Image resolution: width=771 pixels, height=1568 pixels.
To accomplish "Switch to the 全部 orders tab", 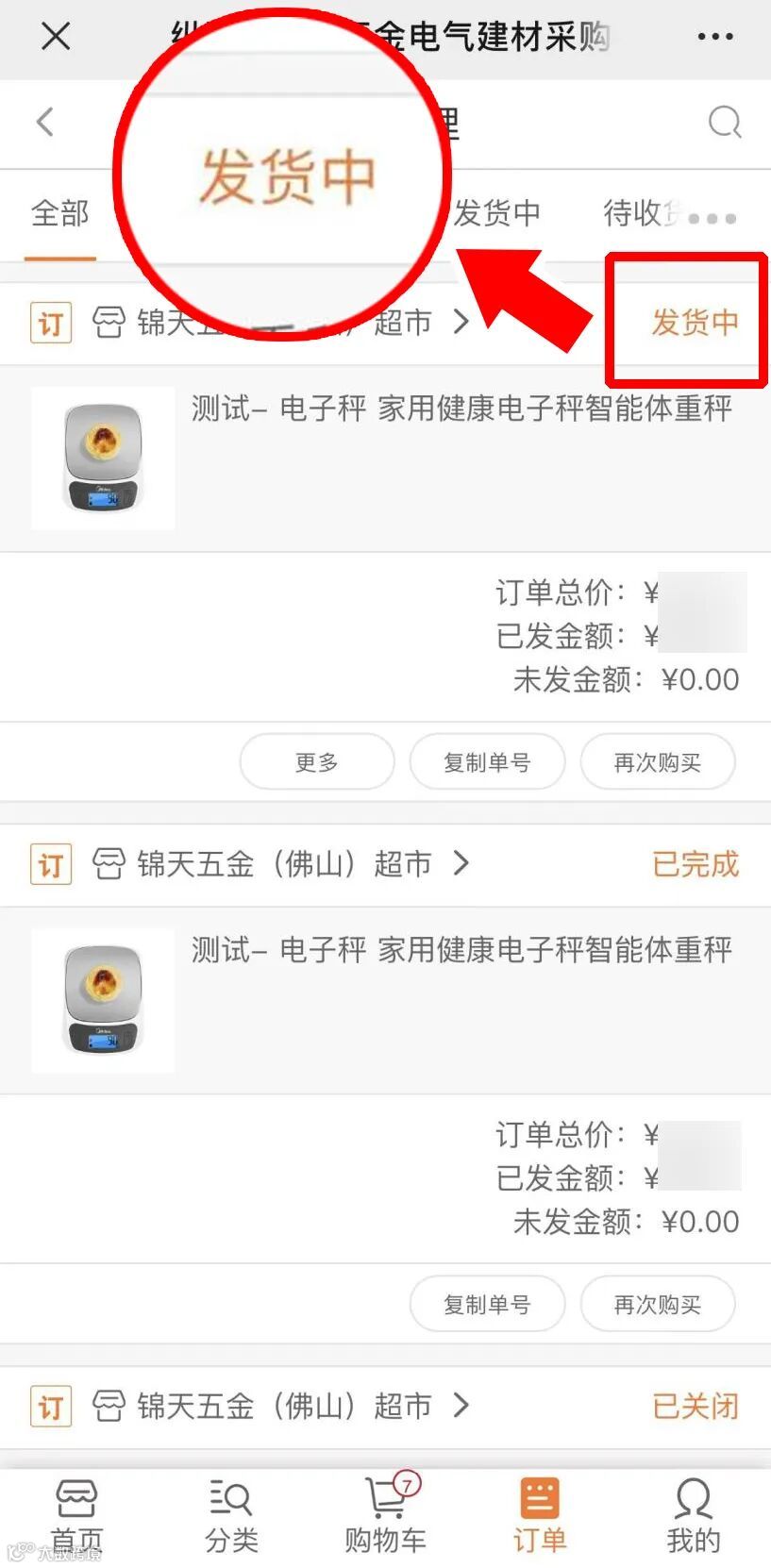I will [60, 214].
